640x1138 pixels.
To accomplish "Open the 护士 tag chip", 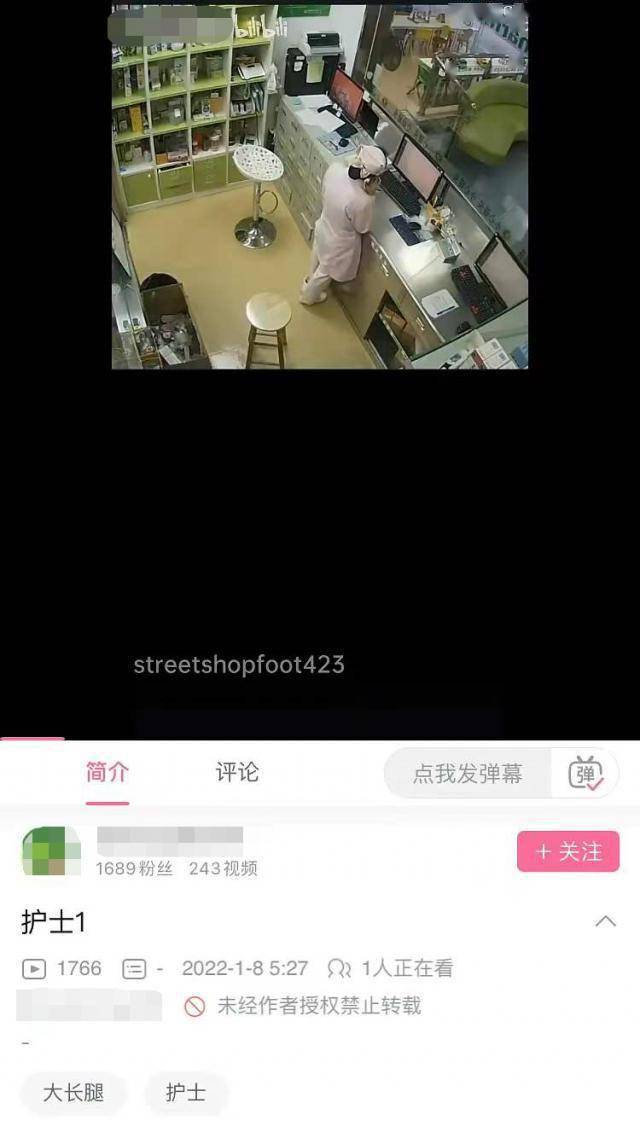I will tap(186, 1093).
